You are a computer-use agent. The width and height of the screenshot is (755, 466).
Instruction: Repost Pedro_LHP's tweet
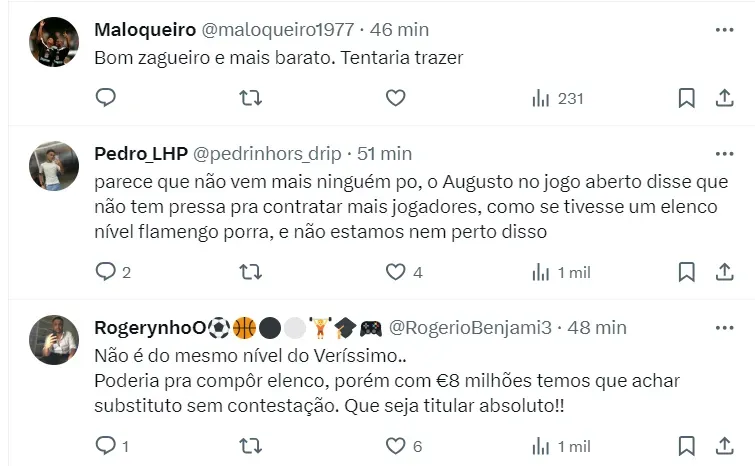[251, 271]
